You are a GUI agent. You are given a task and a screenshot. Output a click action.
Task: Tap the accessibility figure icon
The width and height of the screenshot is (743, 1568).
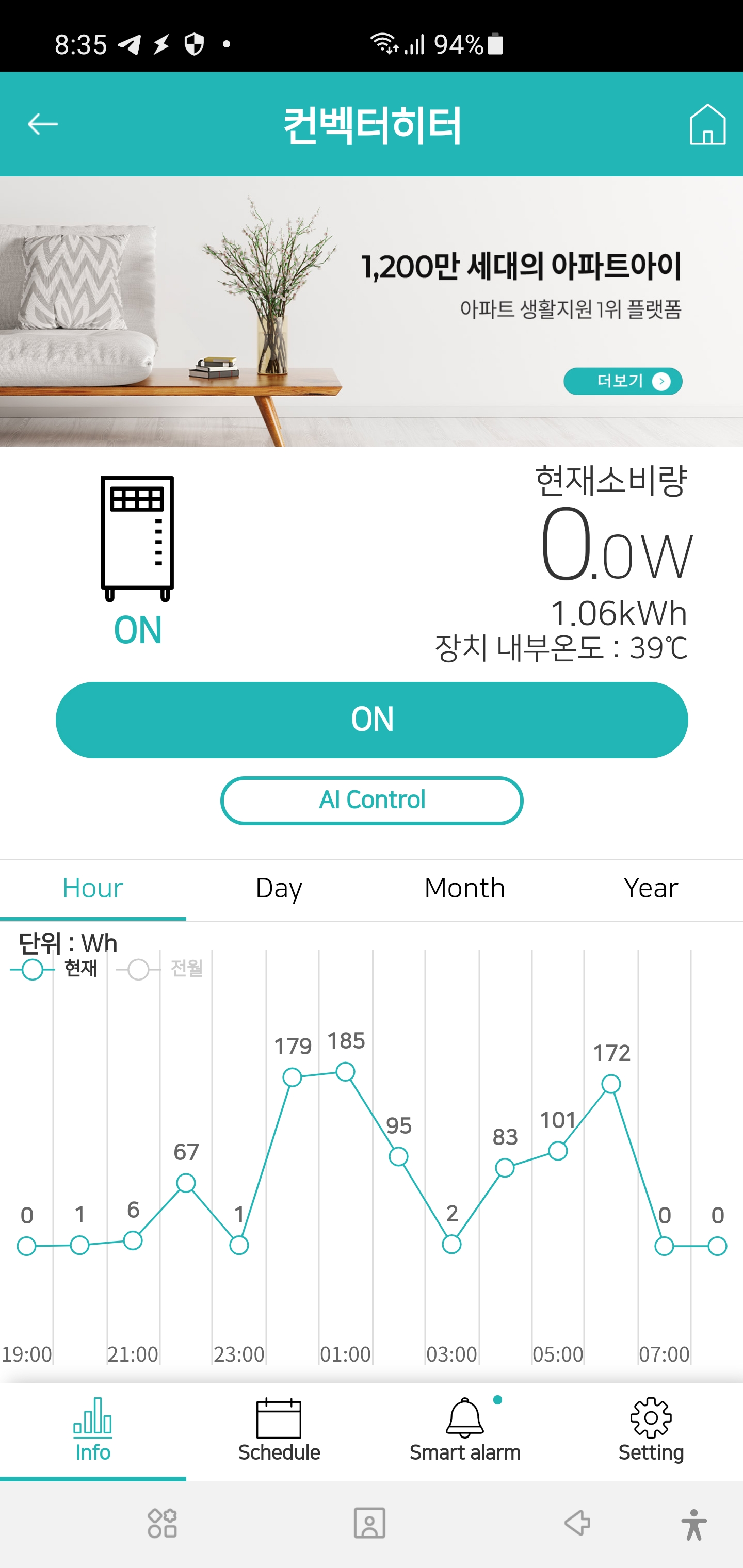tap(693, 1524)
